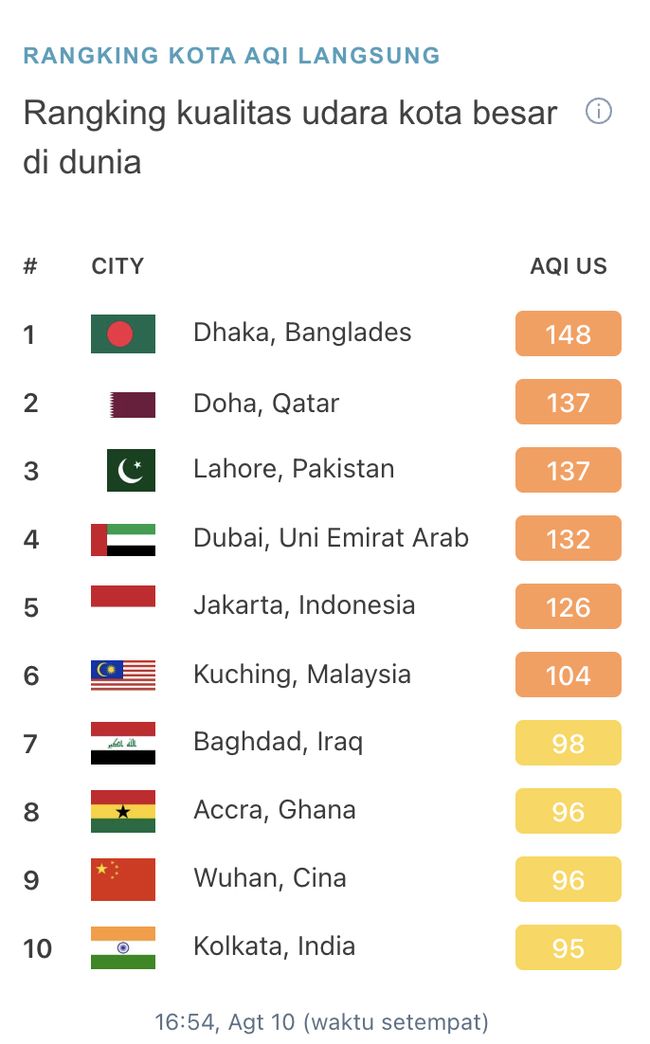Select Baghdad, Iraq from the list

[278, 742]
